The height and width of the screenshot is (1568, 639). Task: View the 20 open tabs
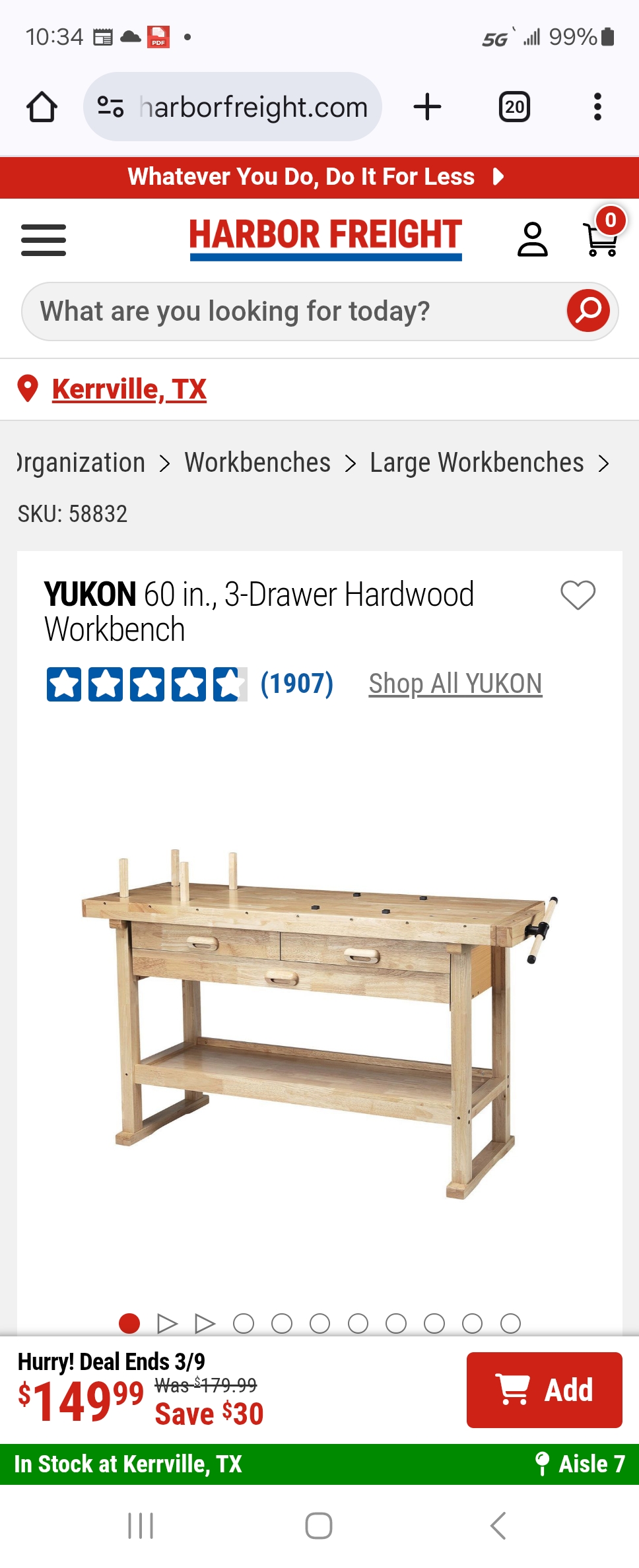pyautogui.click(x=514, y=107)
